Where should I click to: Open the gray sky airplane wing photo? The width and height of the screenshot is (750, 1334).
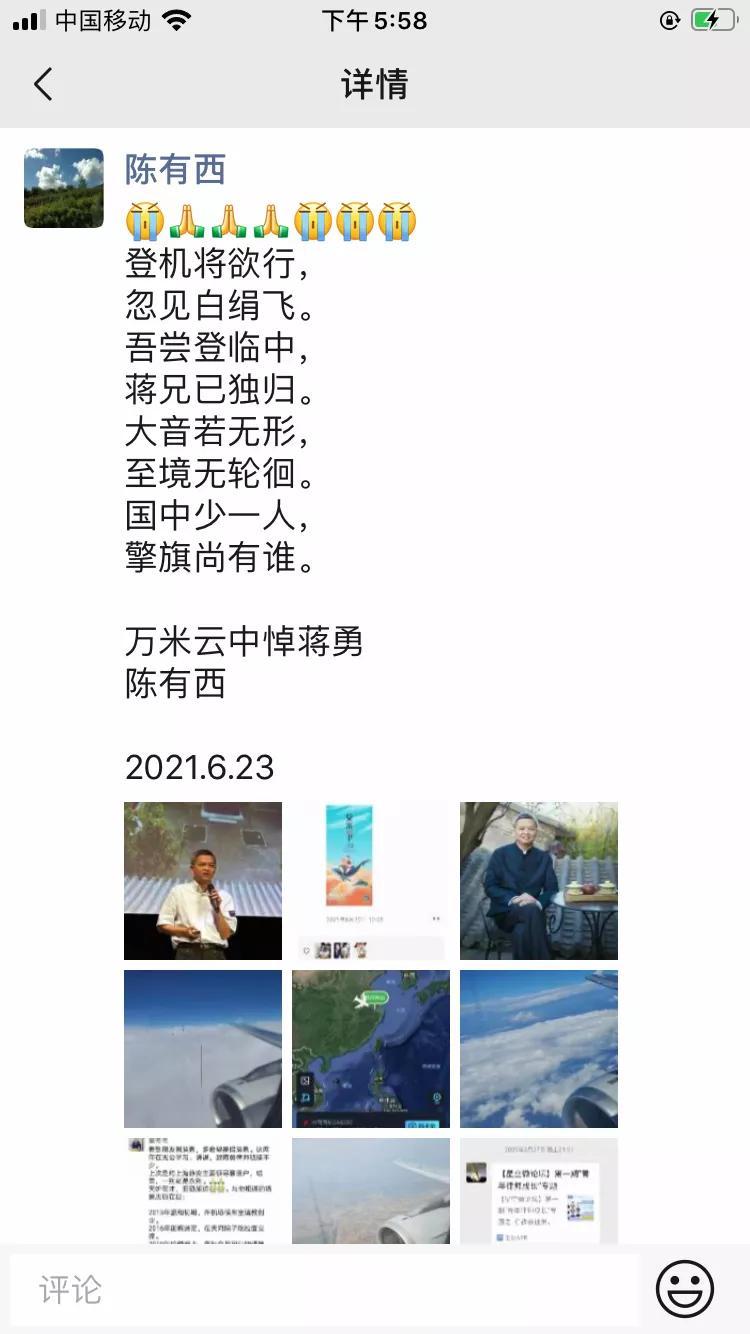203,1049
